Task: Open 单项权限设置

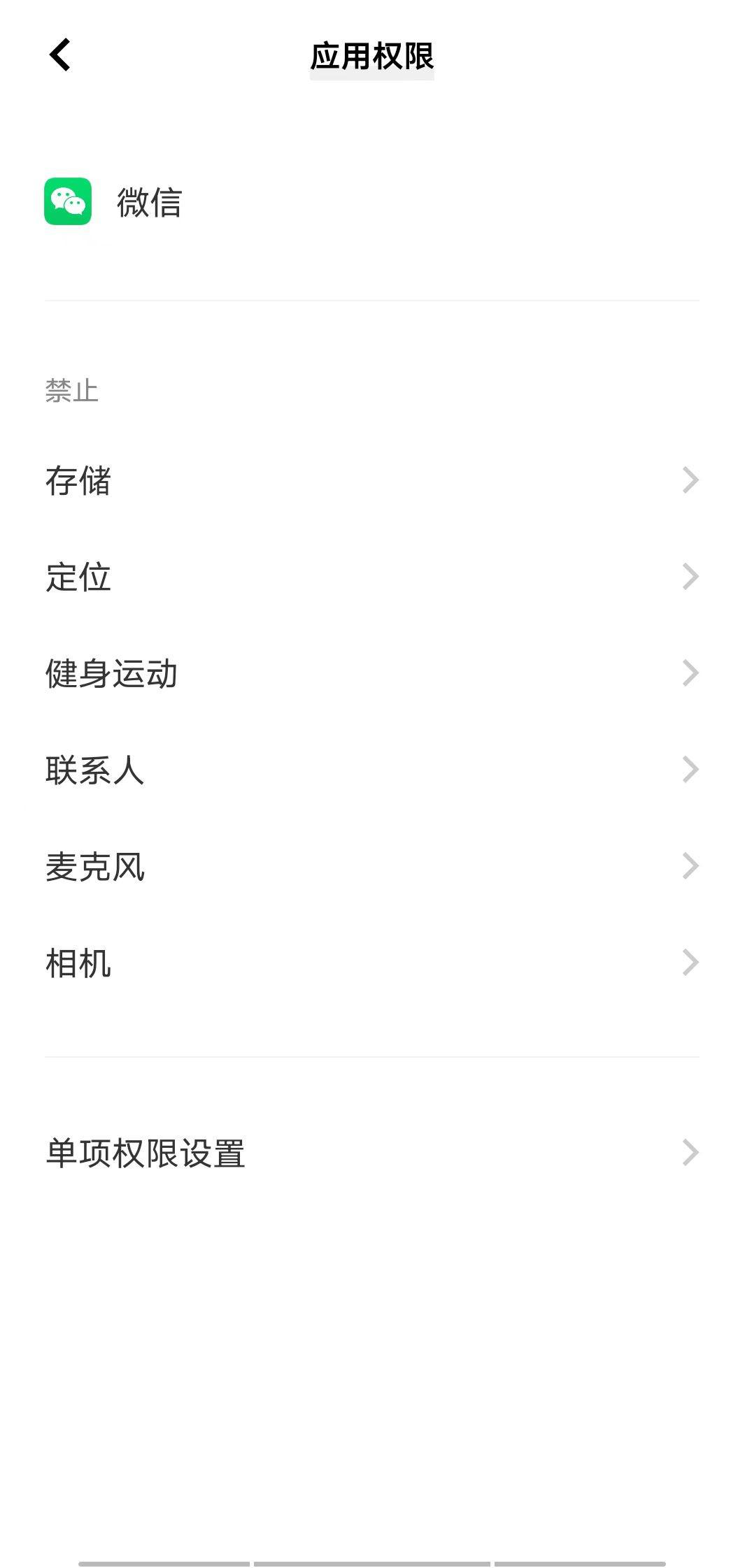Action: pyautogui.click(x=371, y=1153)
